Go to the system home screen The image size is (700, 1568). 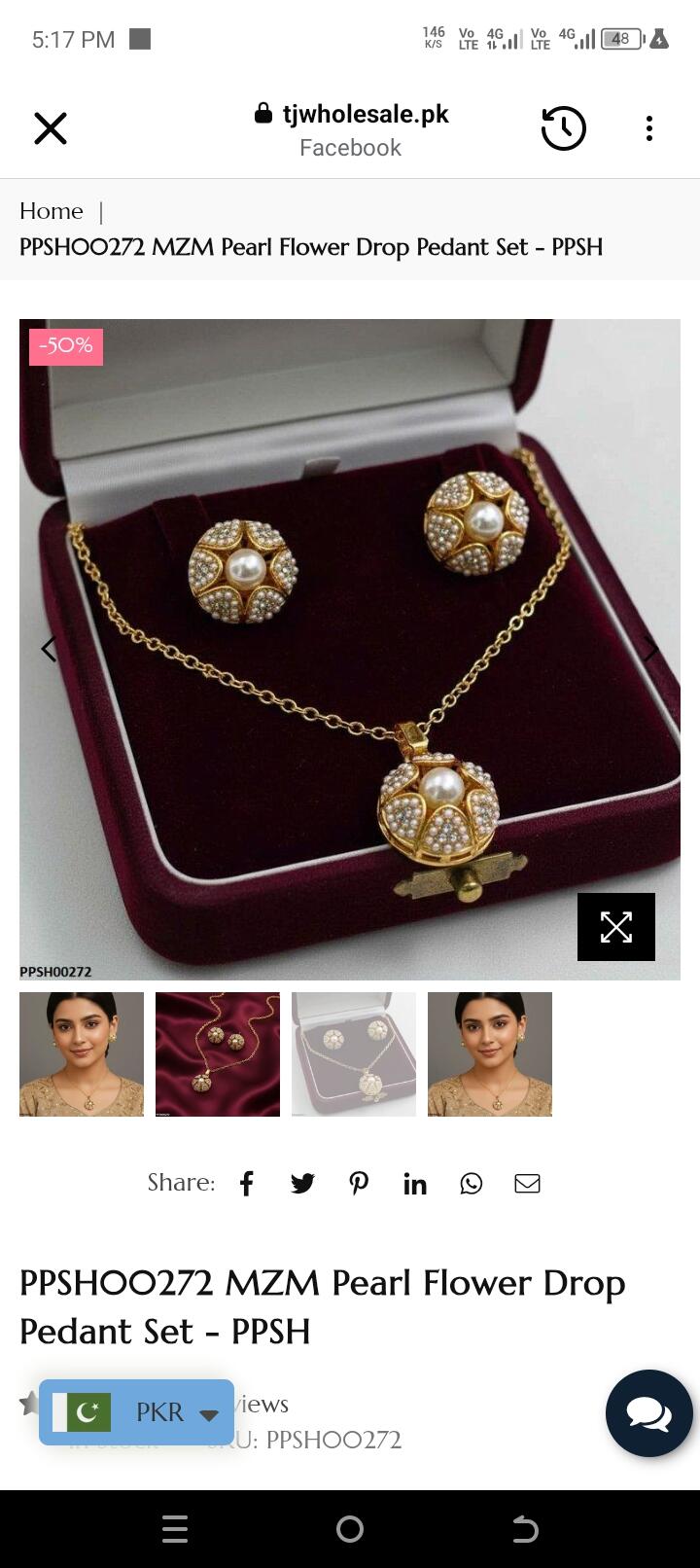tap(350, 1529)
